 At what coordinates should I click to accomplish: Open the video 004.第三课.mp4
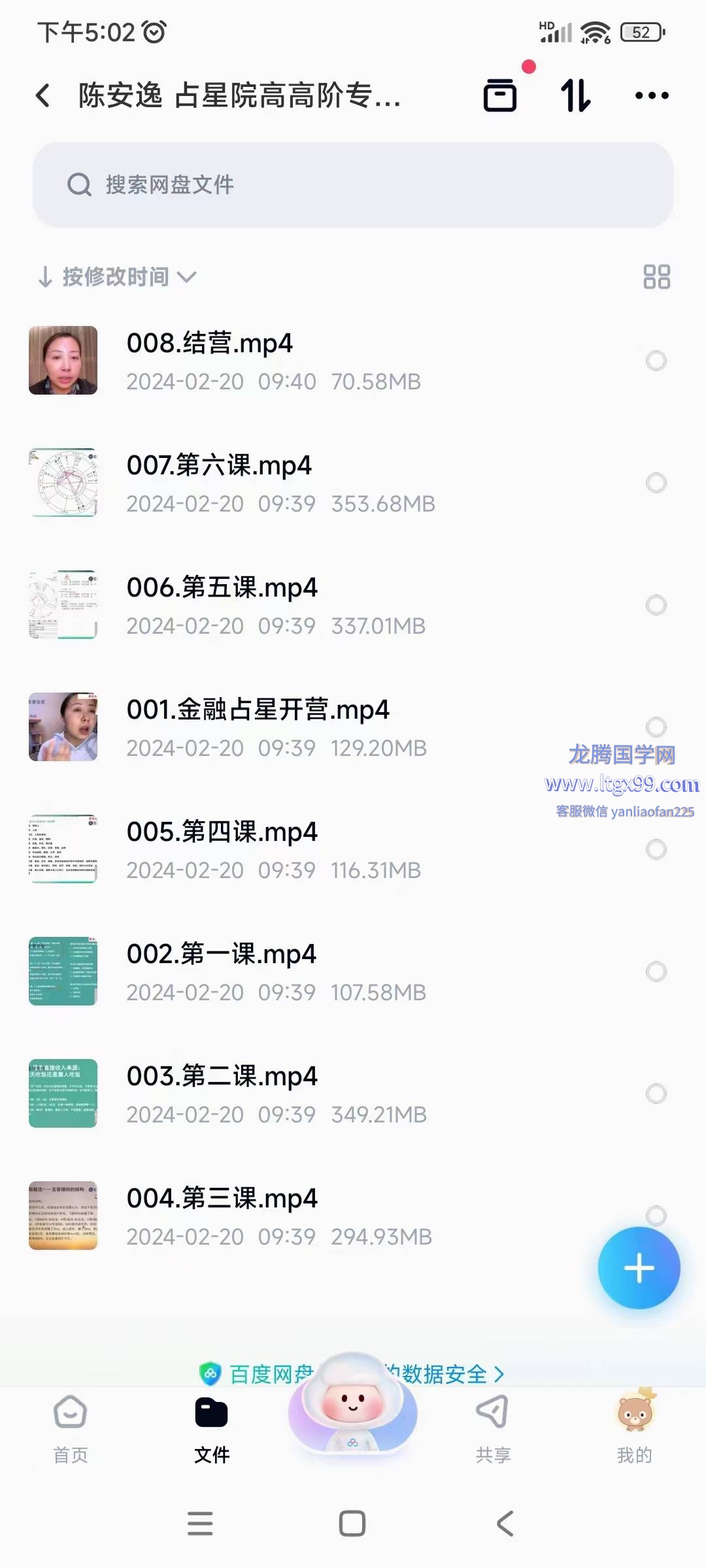click(x=222, y=1200)
